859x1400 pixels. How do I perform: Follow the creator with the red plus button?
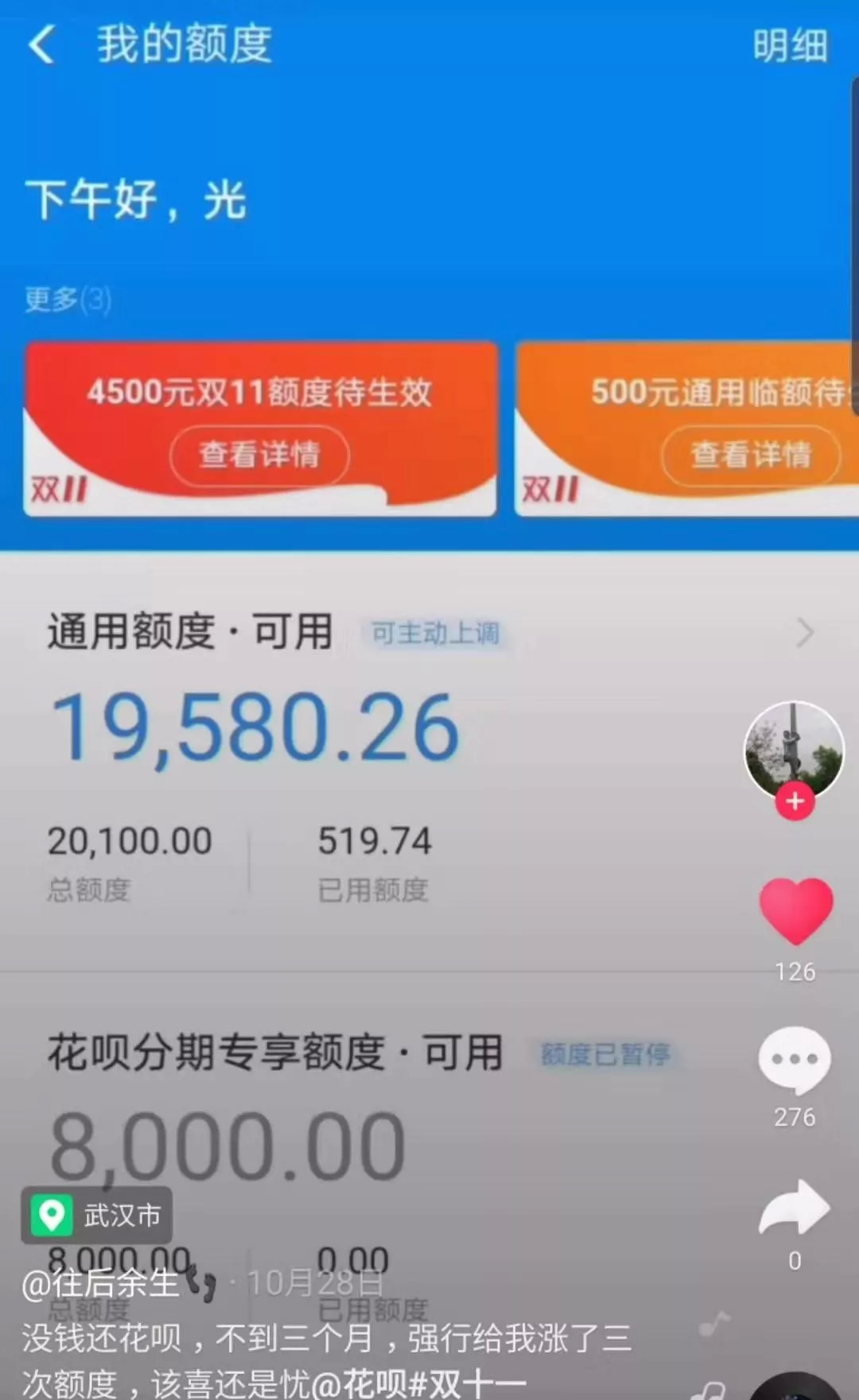tap(795, 802)
